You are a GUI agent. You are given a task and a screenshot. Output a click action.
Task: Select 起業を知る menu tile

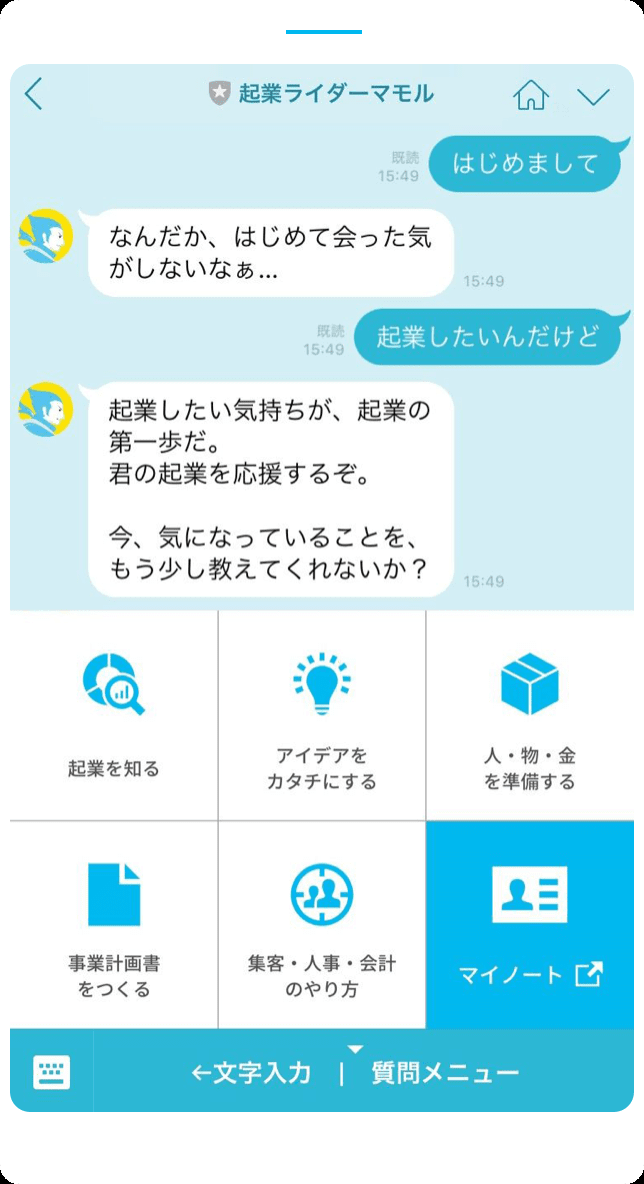pyautogui.click(x=114, y=715)
